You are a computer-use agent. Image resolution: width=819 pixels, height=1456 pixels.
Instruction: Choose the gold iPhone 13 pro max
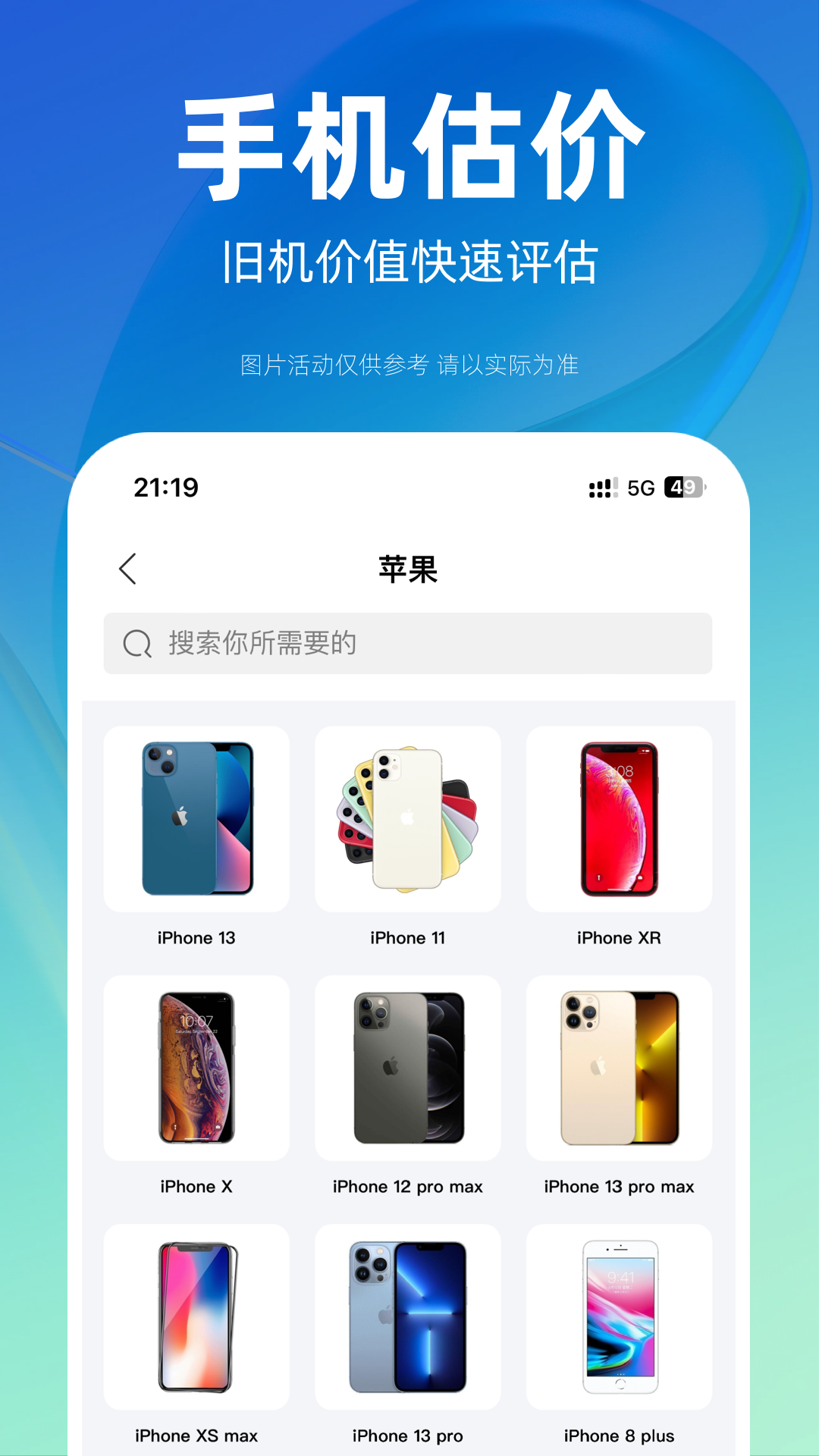619,1069
